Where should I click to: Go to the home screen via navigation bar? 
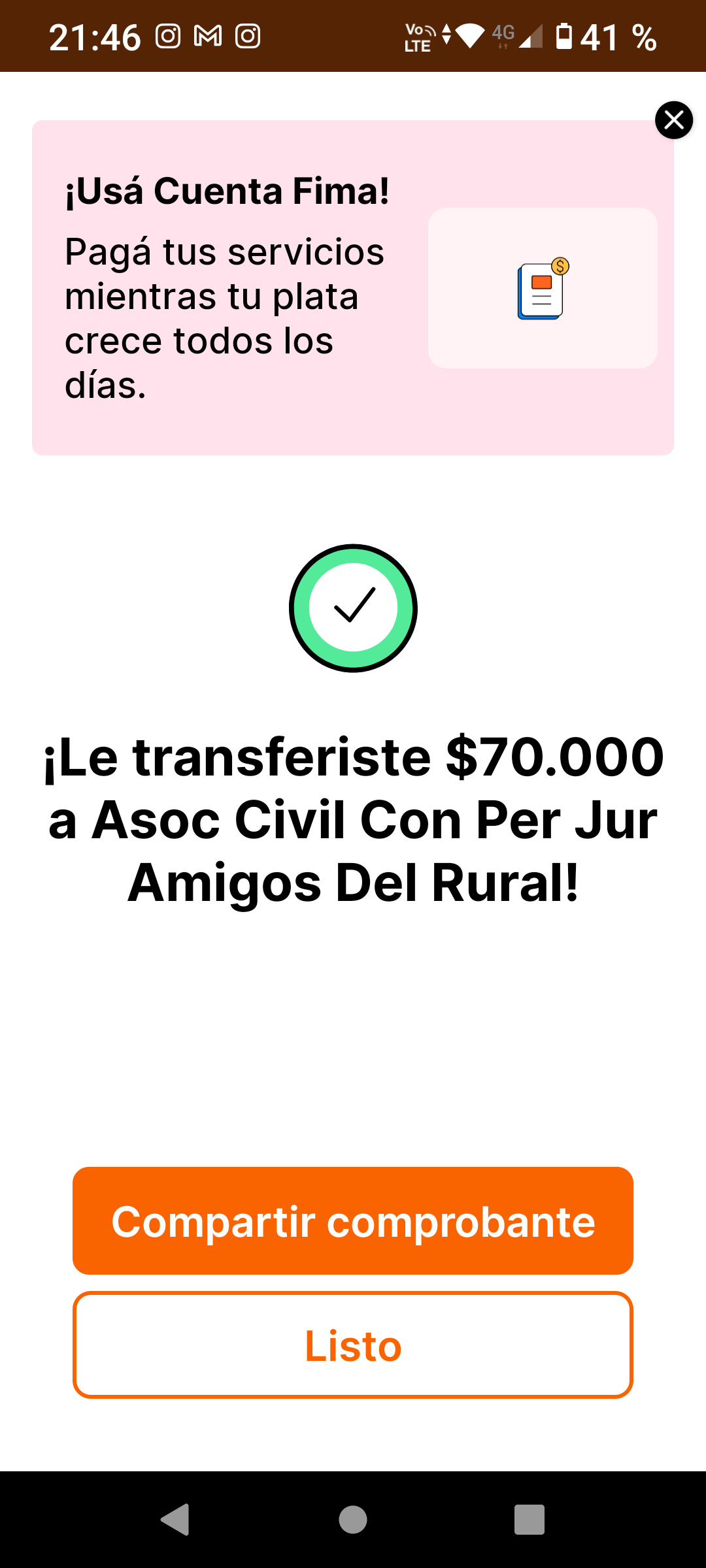353,1519
